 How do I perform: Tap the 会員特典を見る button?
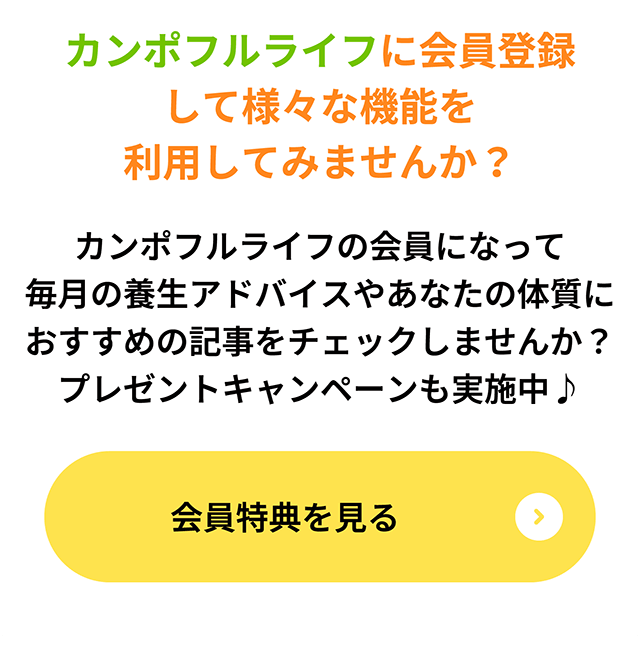[320, 517]
